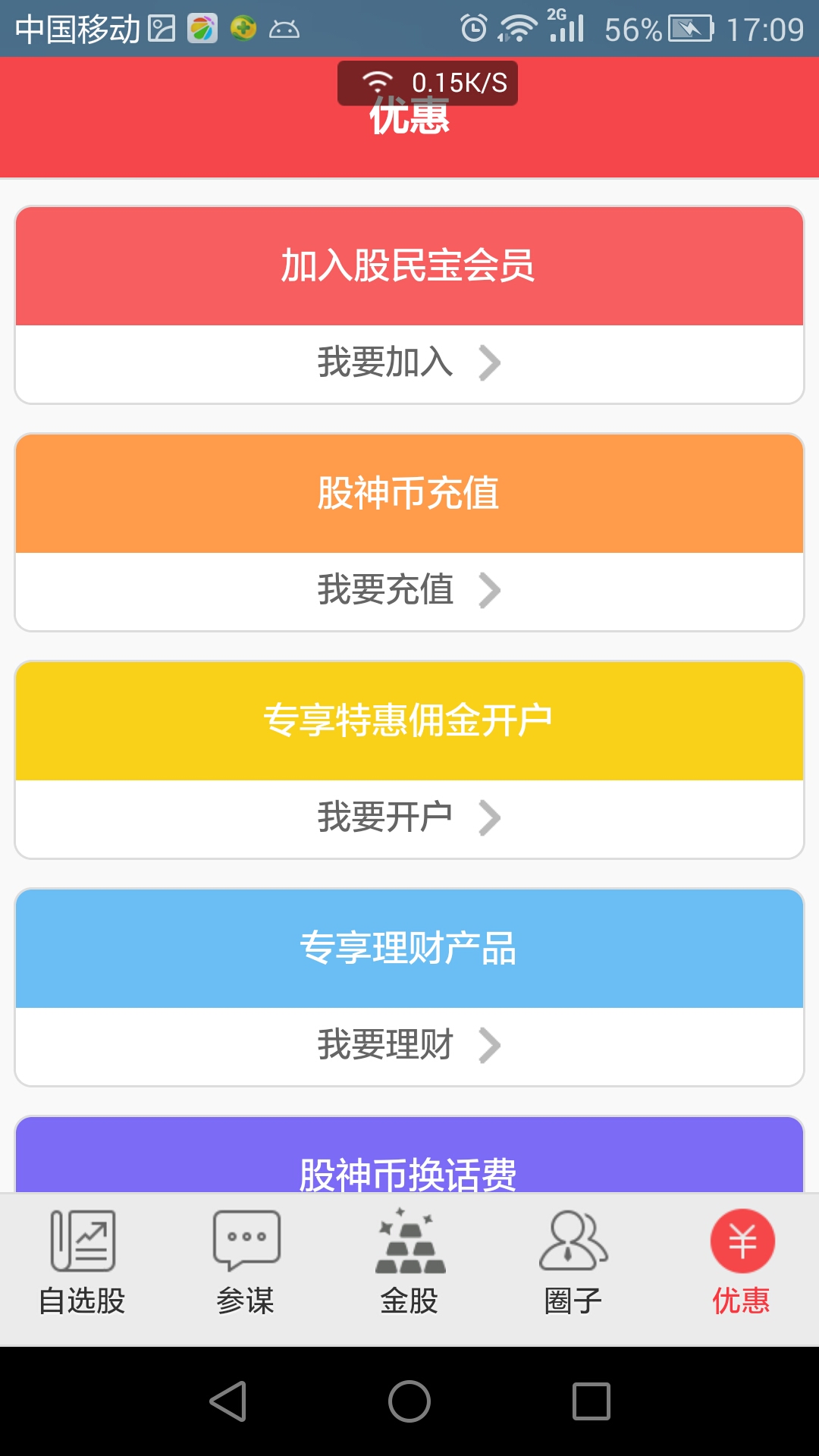Tap the system home button
Screen dimensions: 819x1456
tap(409, 1401)
